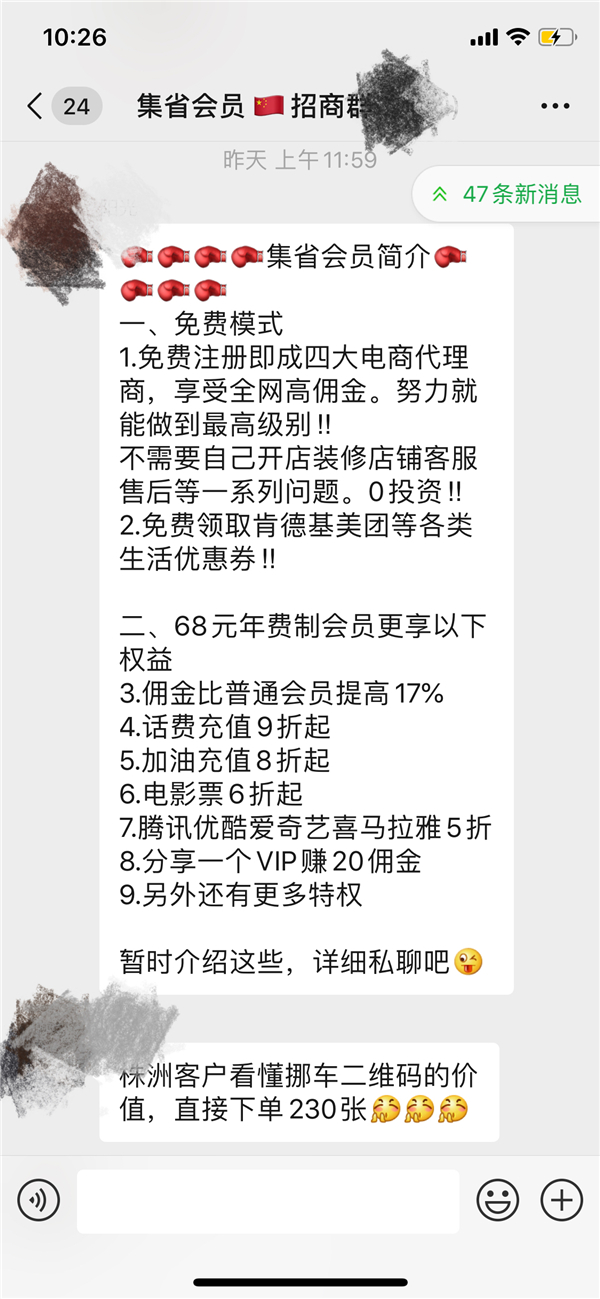Viewport: 600px width, 1299px height.
Task: Switch to voice message input
Action: (38, 1199)
